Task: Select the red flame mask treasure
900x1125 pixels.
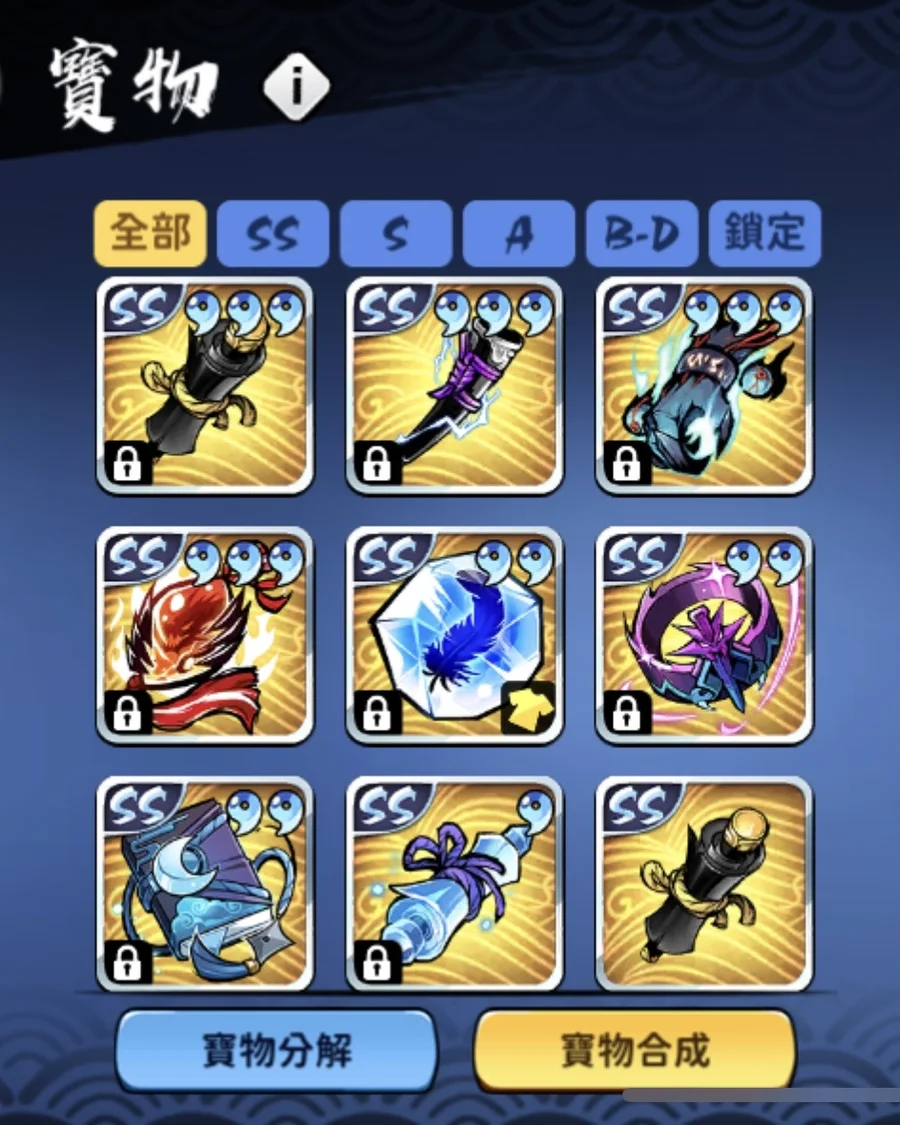Action: point(205,636)
